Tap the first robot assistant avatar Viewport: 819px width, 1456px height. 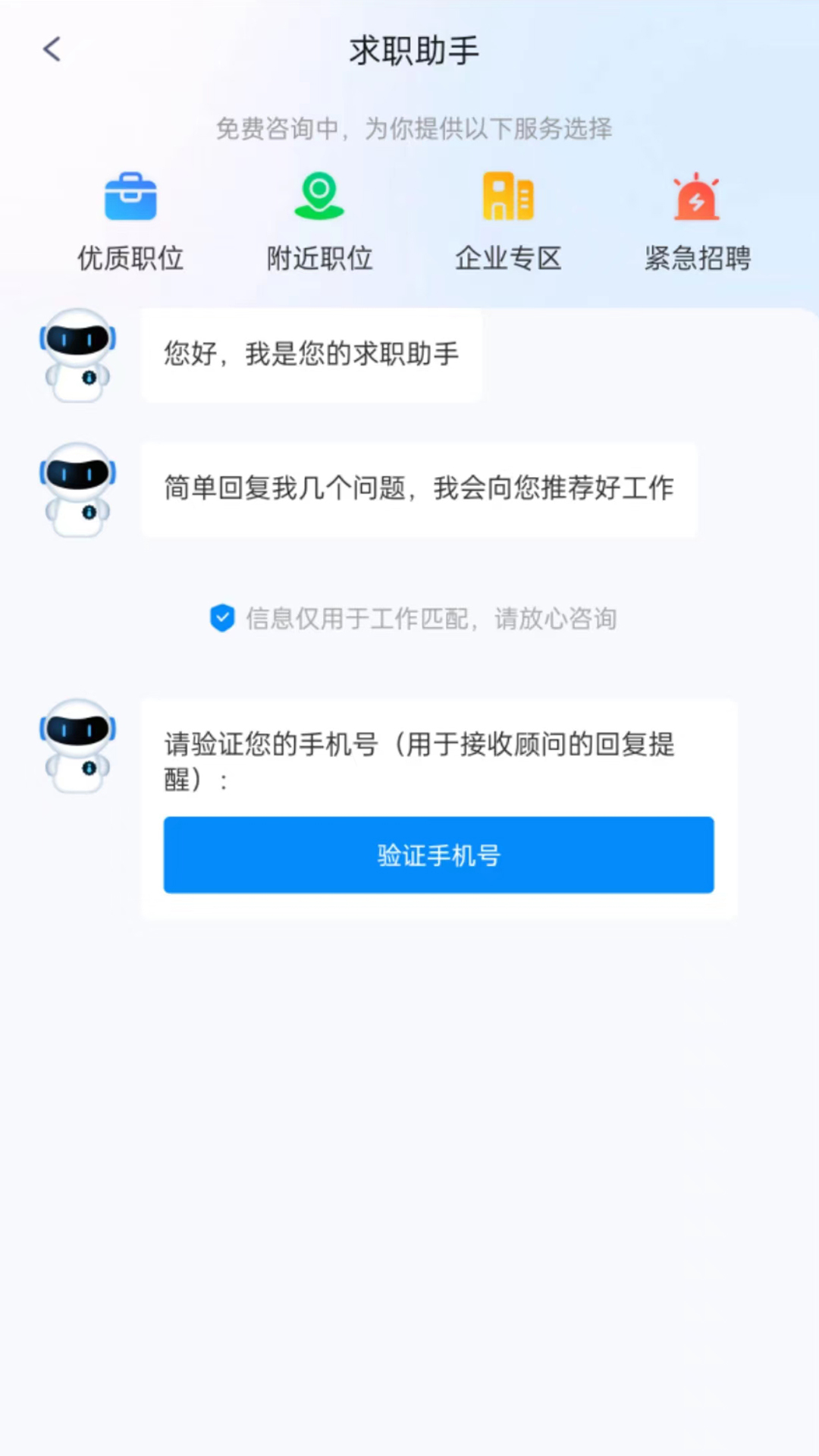pos(77,355)
